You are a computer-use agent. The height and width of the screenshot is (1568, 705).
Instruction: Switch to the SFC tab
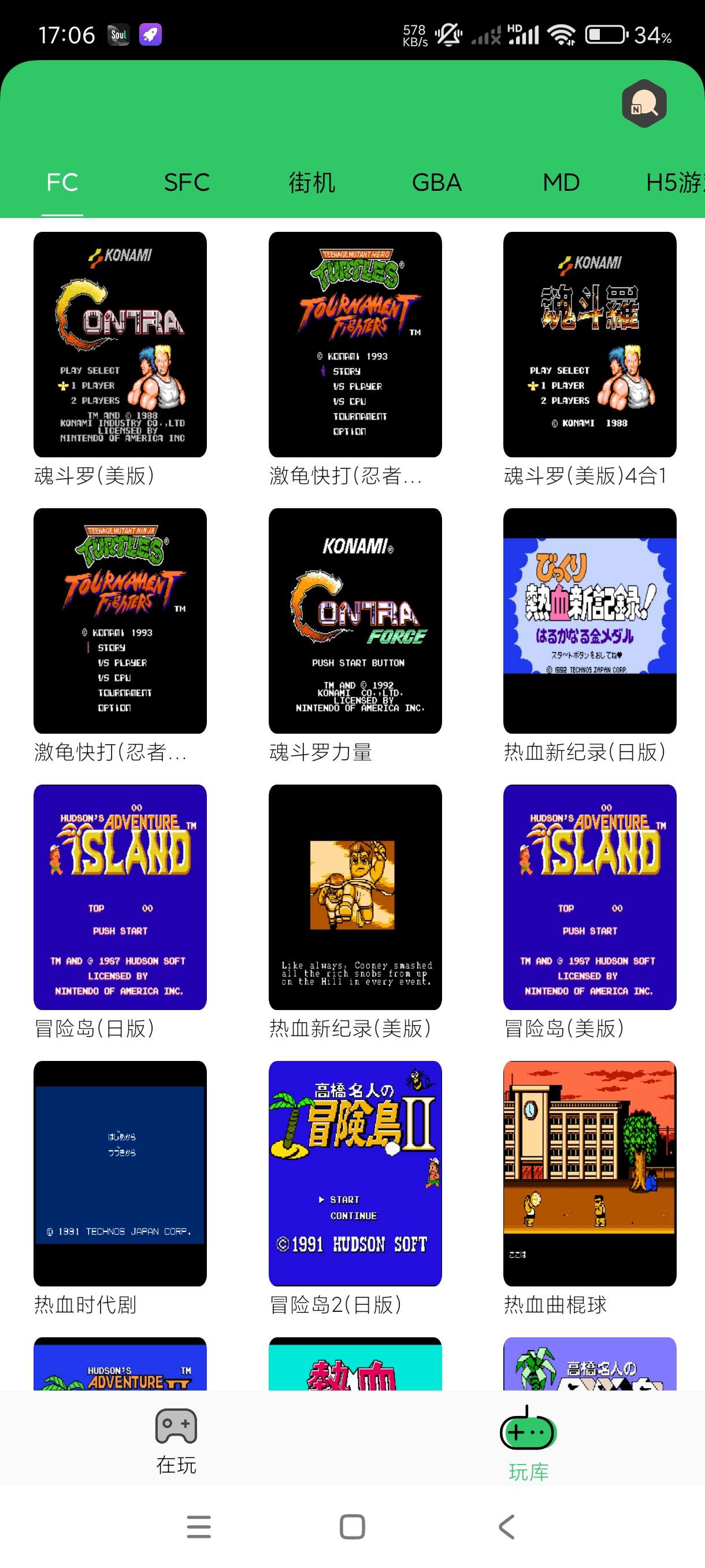tap(187, 182)
